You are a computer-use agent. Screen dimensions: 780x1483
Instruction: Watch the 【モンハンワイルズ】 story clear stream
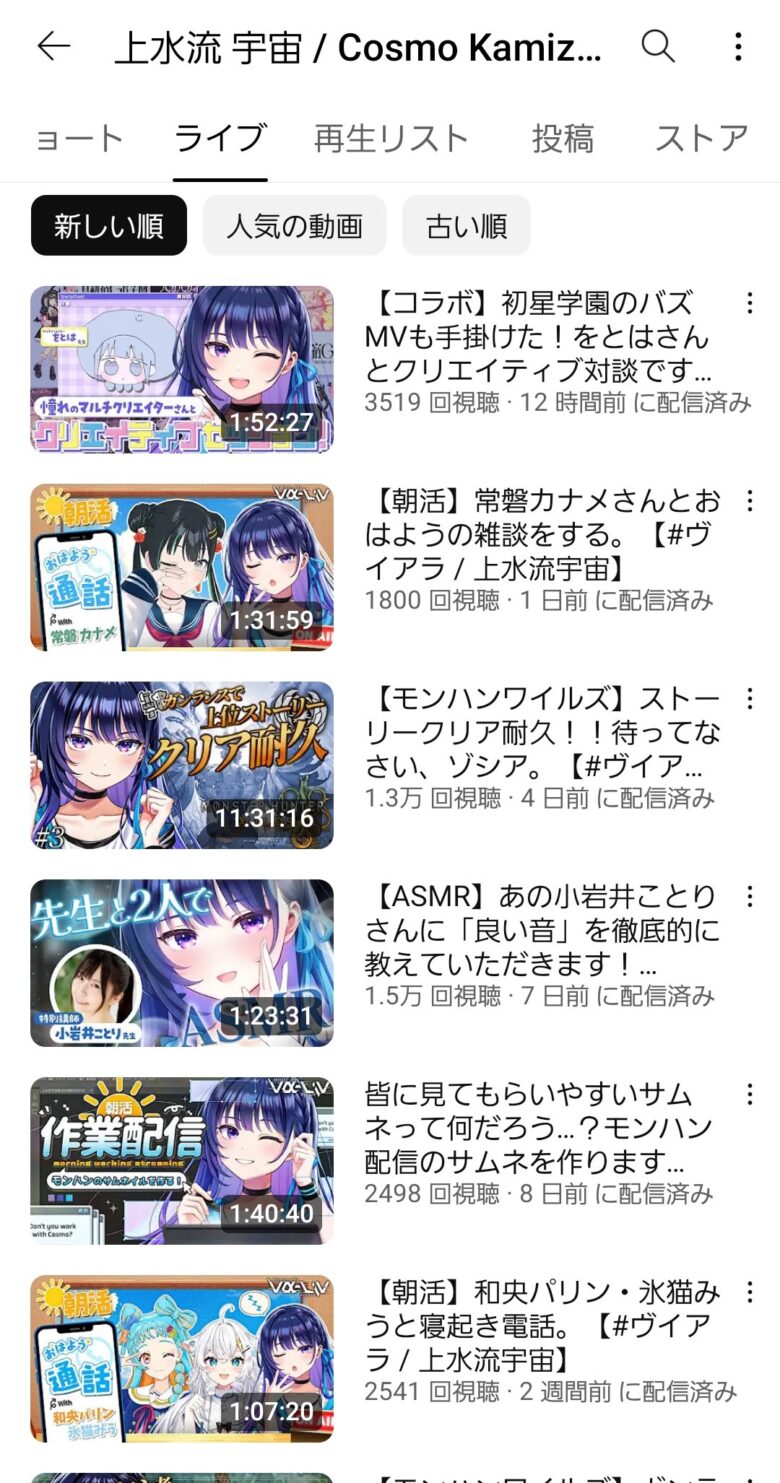tap(182, 766)
